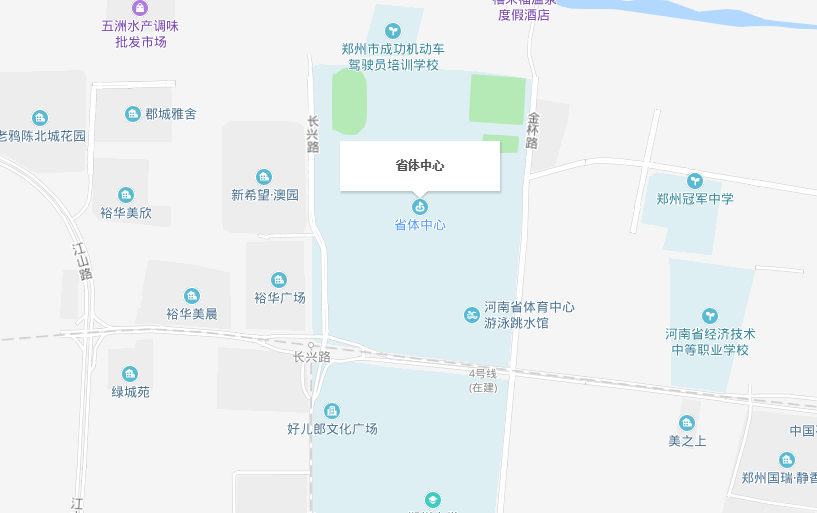Viewport: 817px width, 513px height.
Task: Select the 绿城苑 map marker
Action: [129, 374]
